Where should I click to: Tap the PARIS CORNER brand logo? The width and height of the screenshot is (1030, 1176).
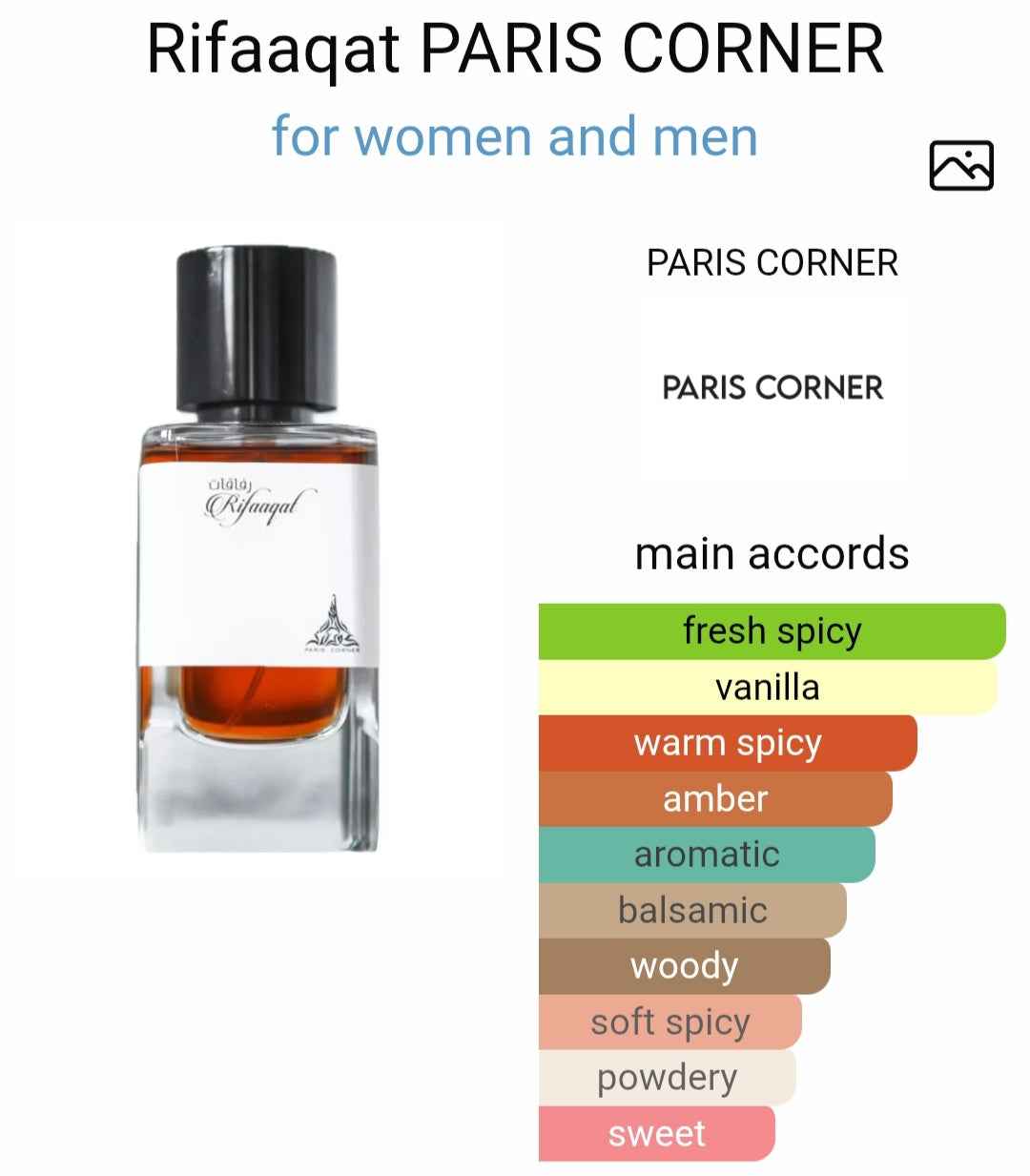click(x=772, y=387)
